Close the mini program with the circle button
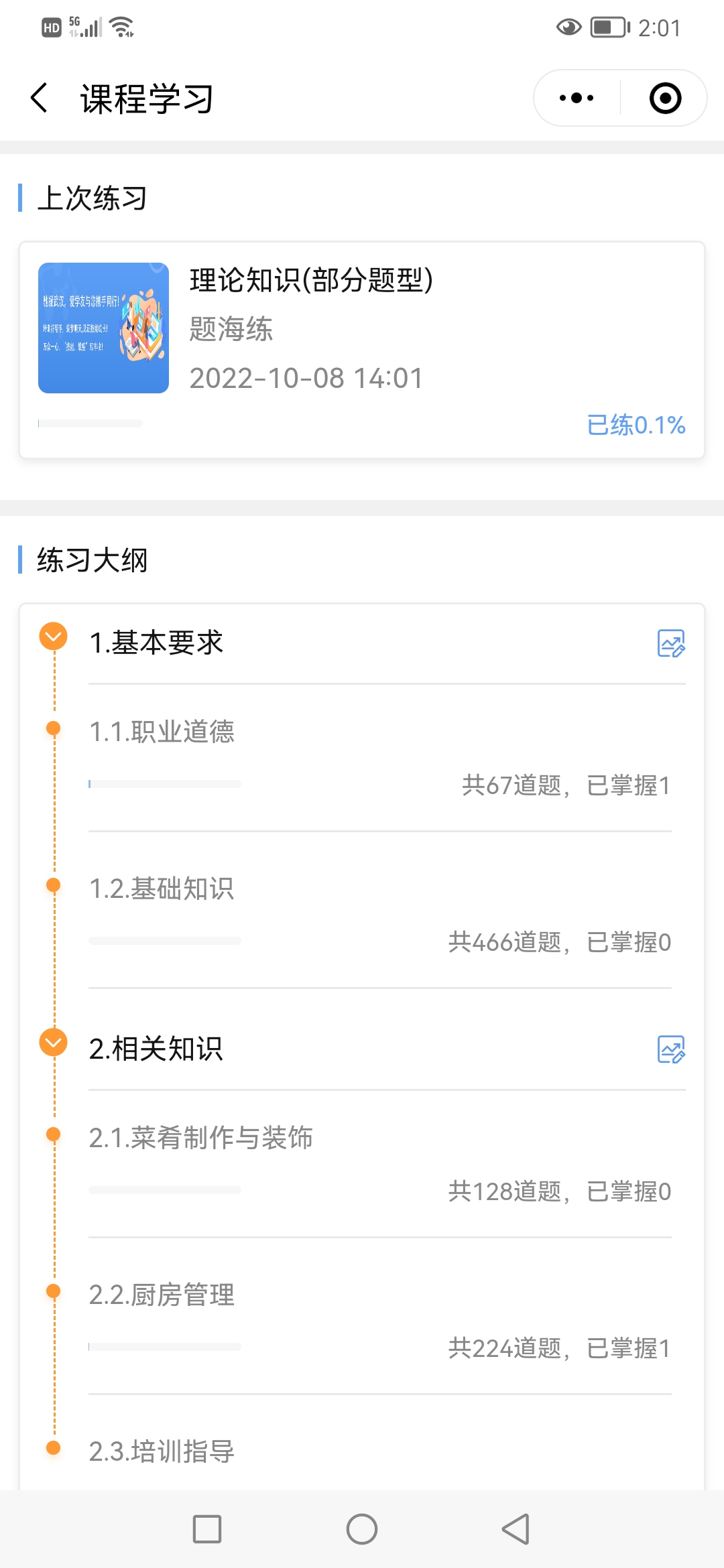The image size is (724, 1568). 665,98
